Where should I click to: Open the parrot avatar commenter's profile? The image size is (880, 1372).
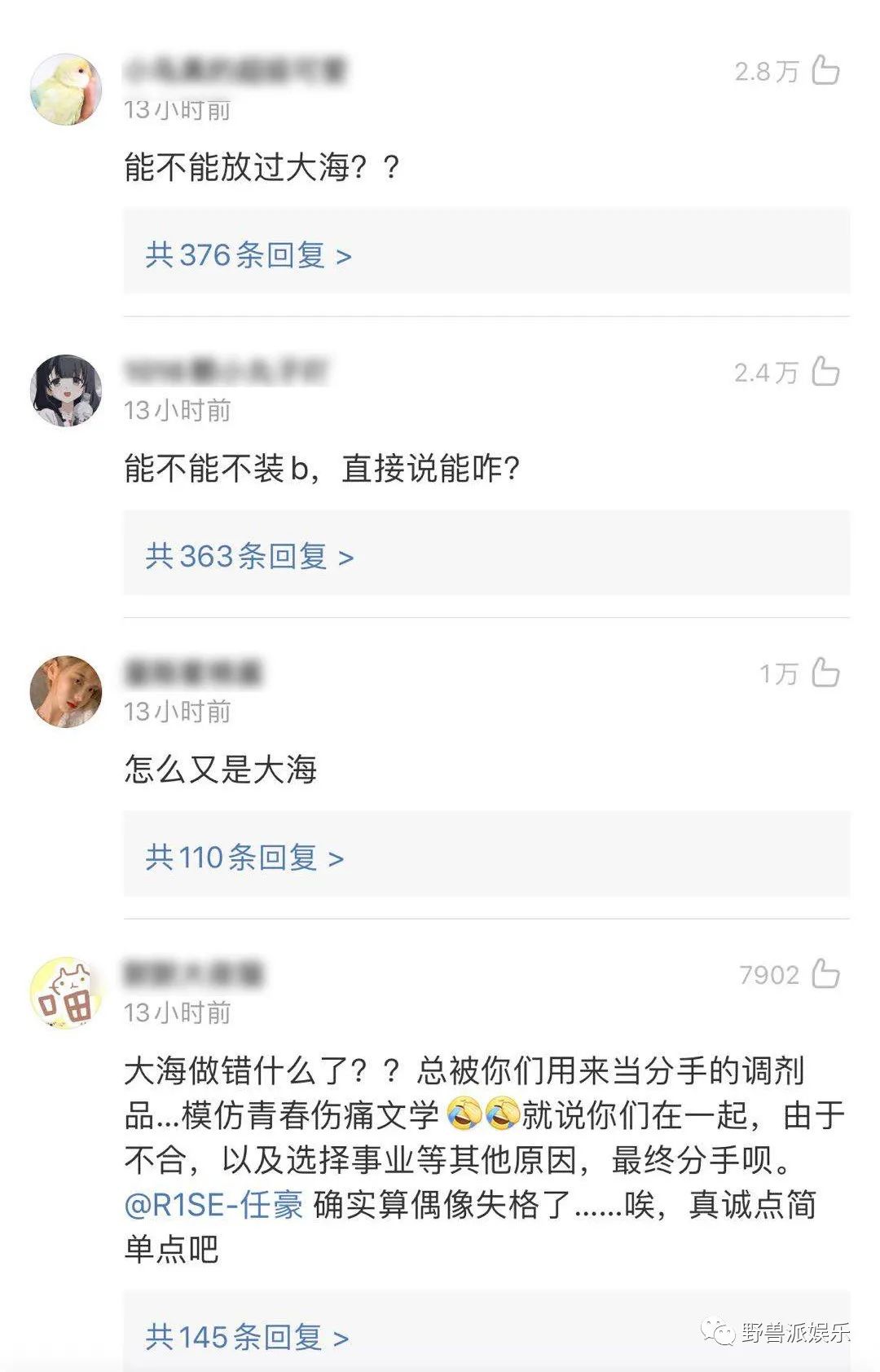(66, 90)
